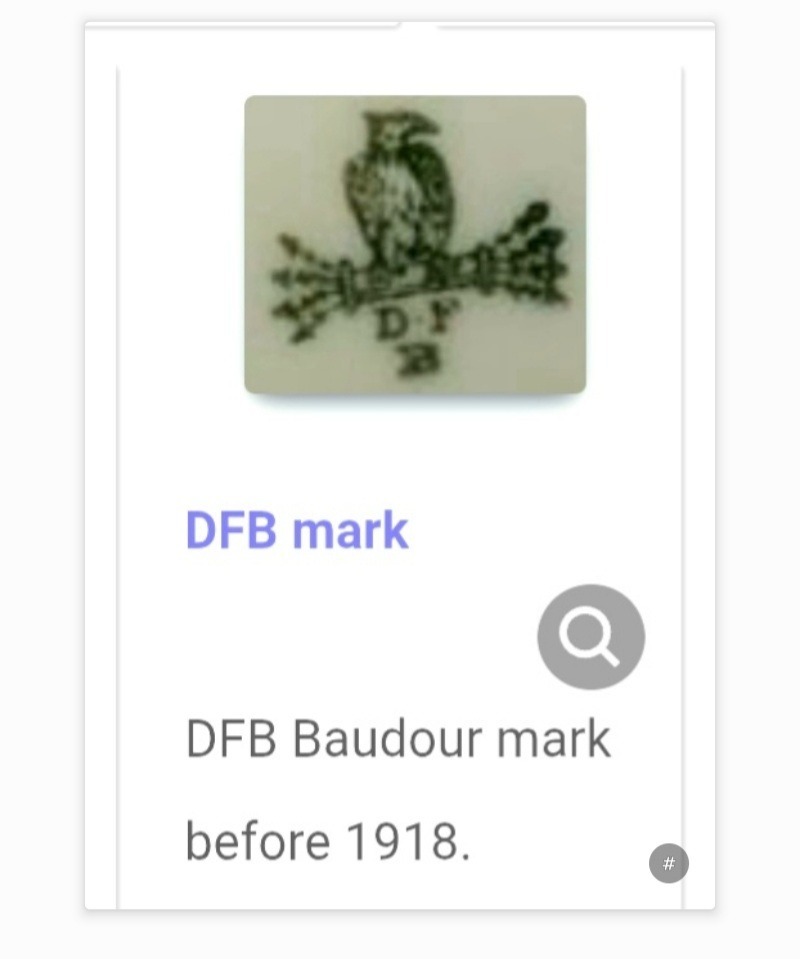Open the DFB mark photo thumbnail
This screenshot has width=800, height=959.
[415, 244]
